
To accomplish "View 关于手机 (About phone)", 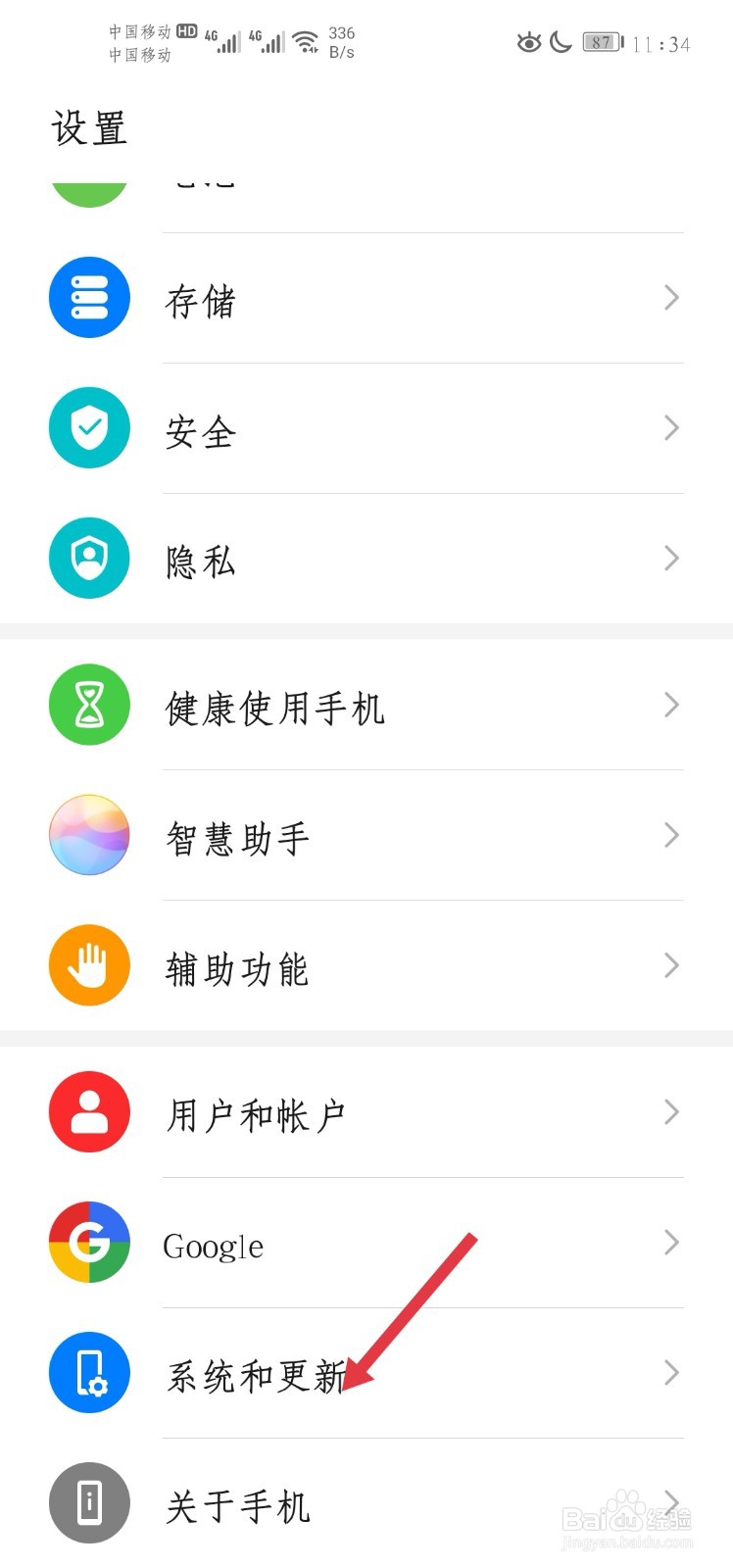I will point(238,1504).
